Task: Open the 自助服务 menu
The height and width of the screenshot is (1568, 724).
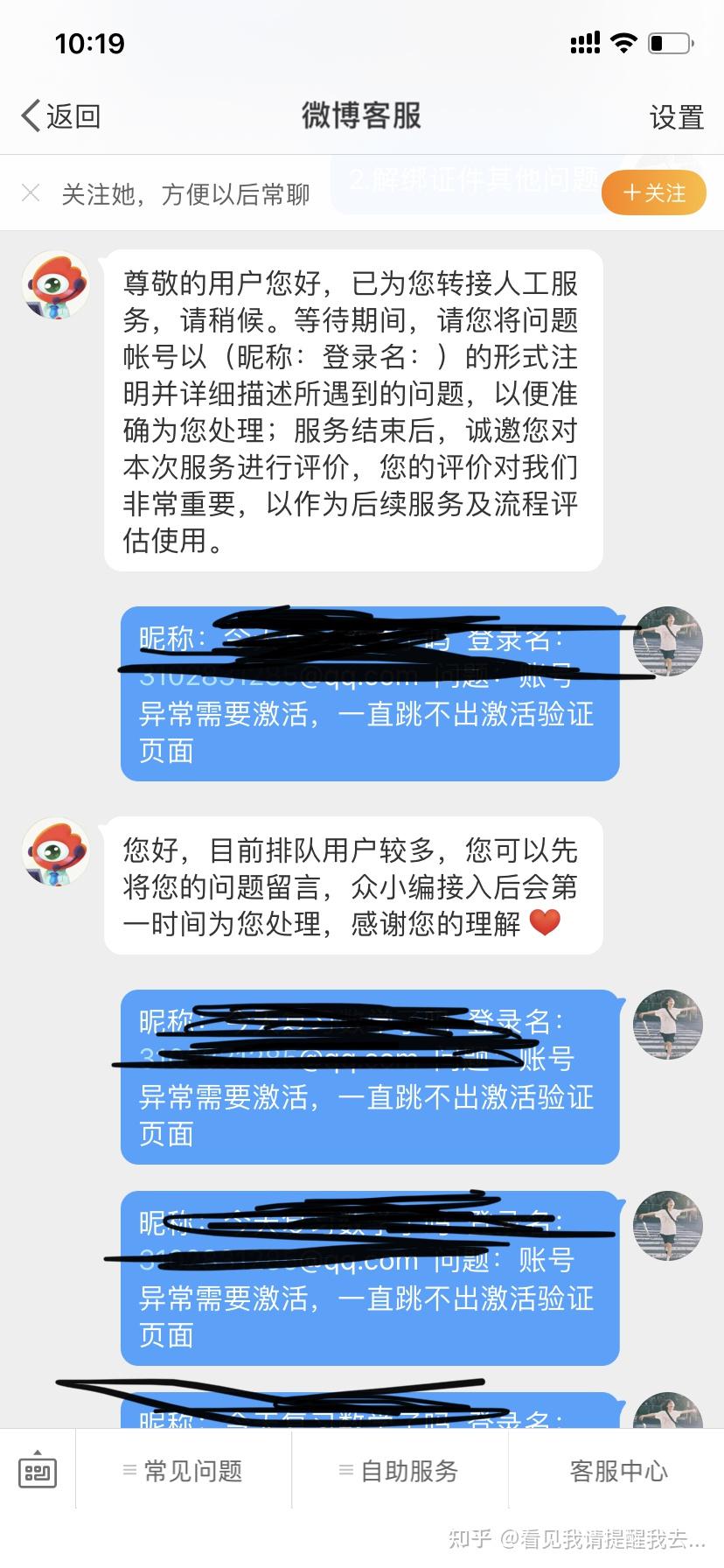Action: coord(400,1471)
